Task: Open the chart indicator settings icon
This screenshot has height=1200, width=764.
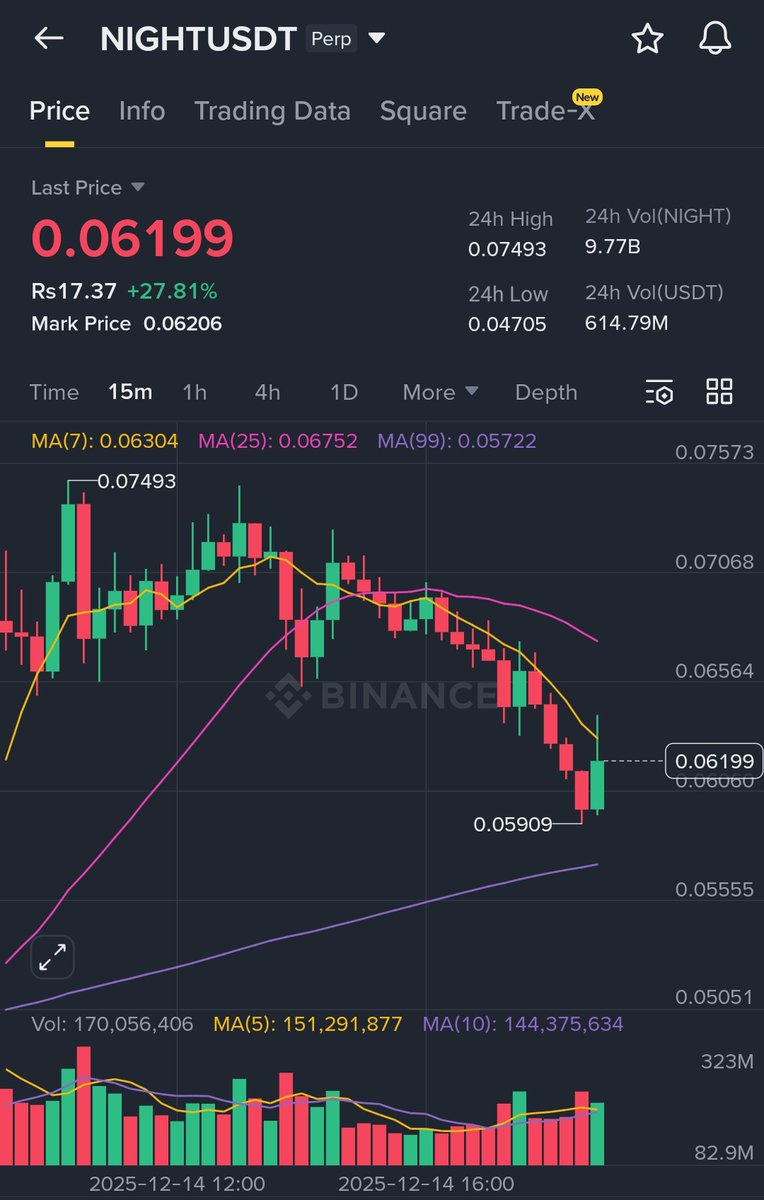Action: tap(659, 392)
